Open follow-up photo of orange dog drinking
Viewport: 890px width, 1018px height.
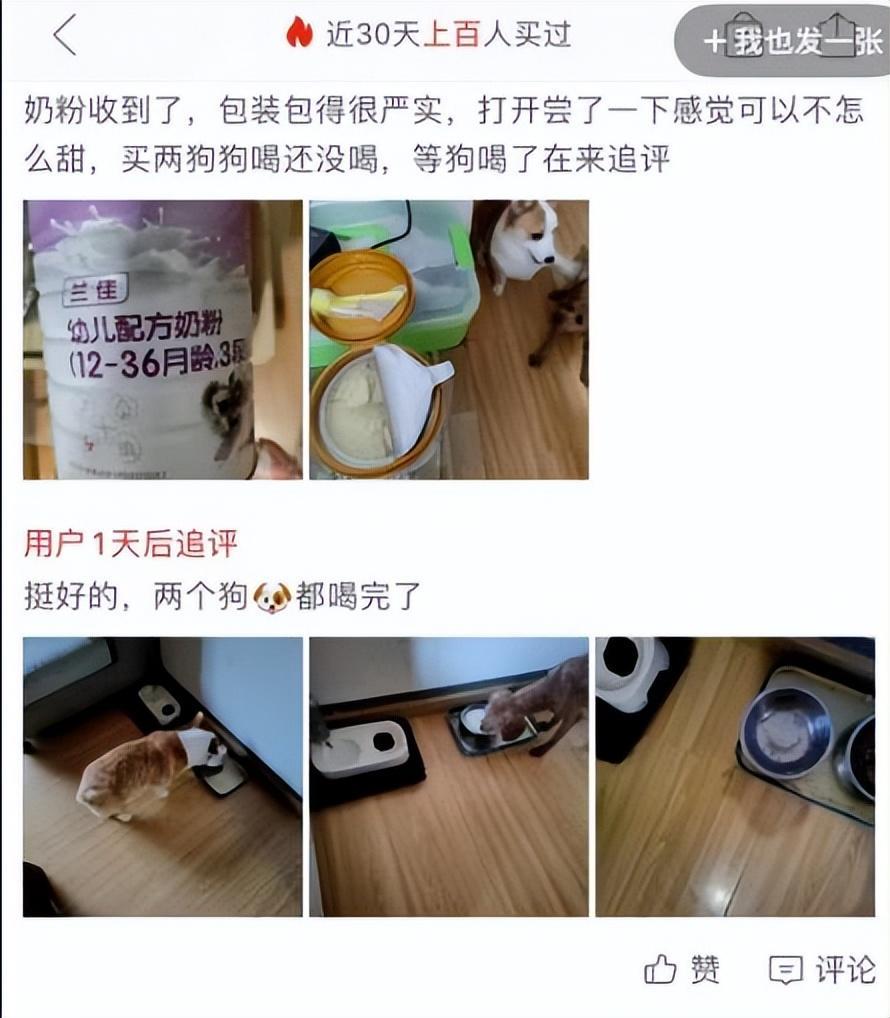click(162, 776)
